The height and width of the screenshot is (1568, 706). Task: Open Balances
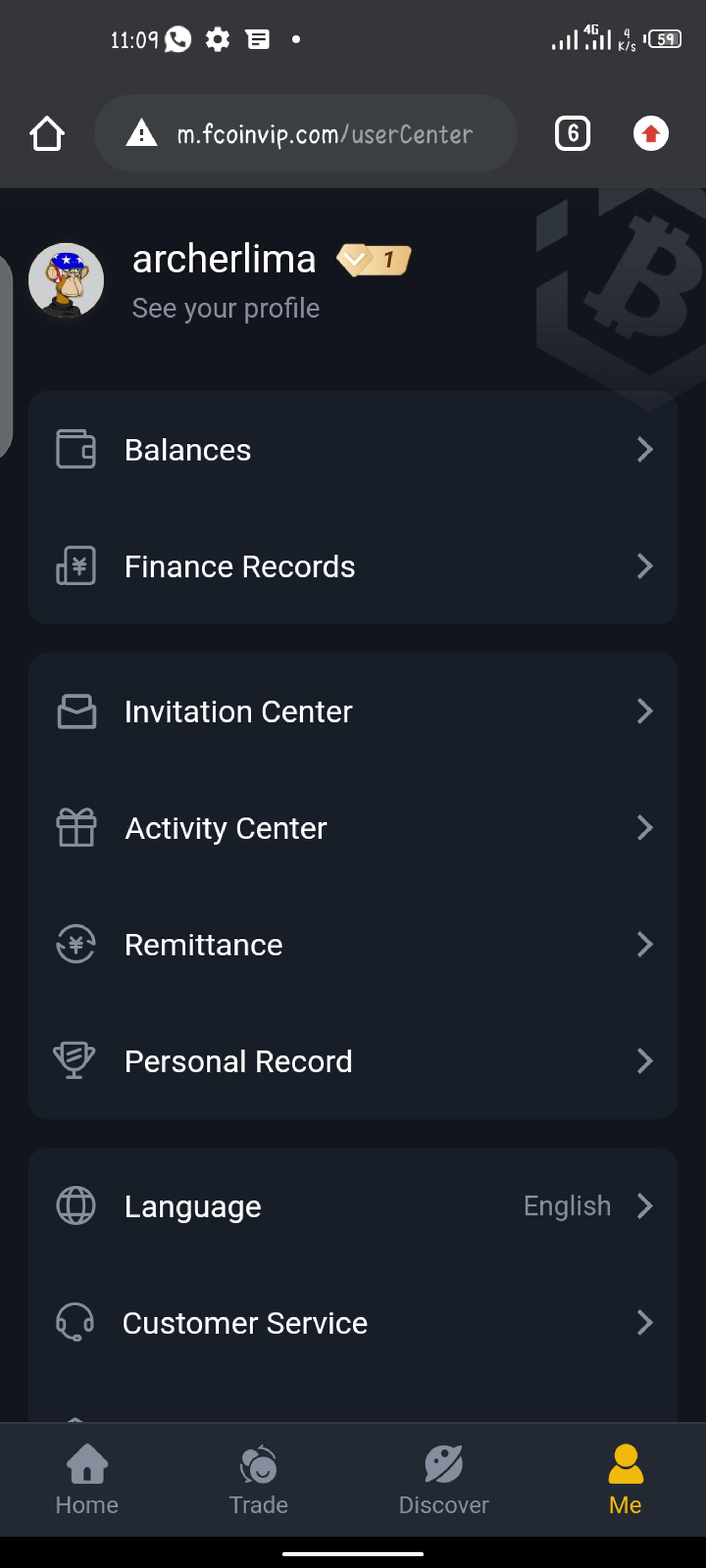coord(353,449)
